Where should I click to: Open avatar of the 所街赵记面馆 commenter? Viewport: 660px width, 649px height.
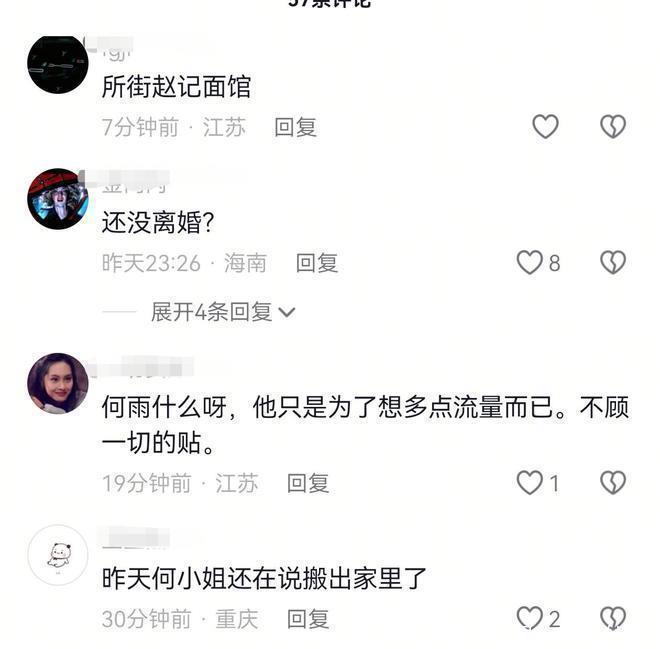58,65
